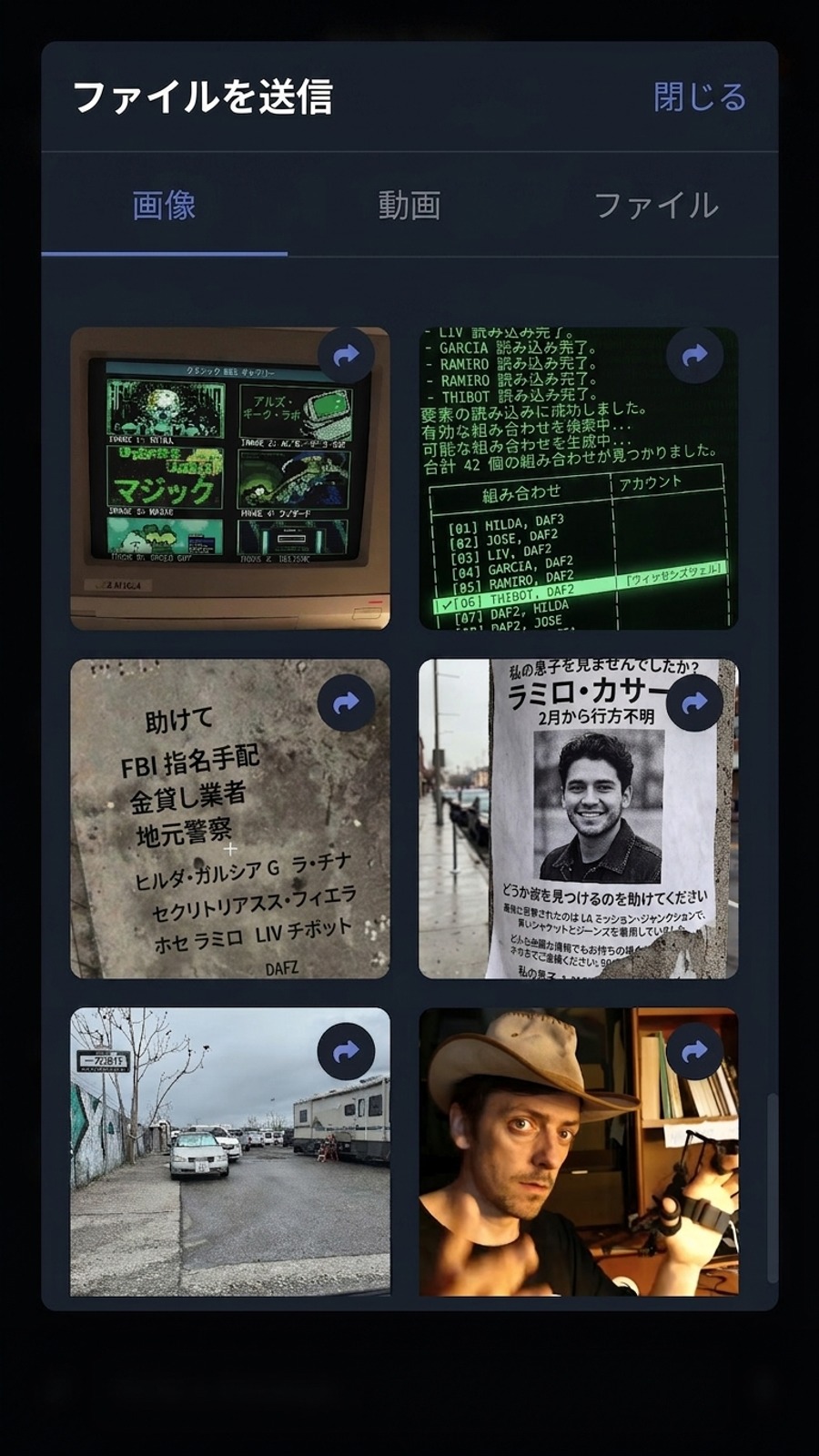Share the missing person poster image

pyautogui.click(x=694, y=703)
